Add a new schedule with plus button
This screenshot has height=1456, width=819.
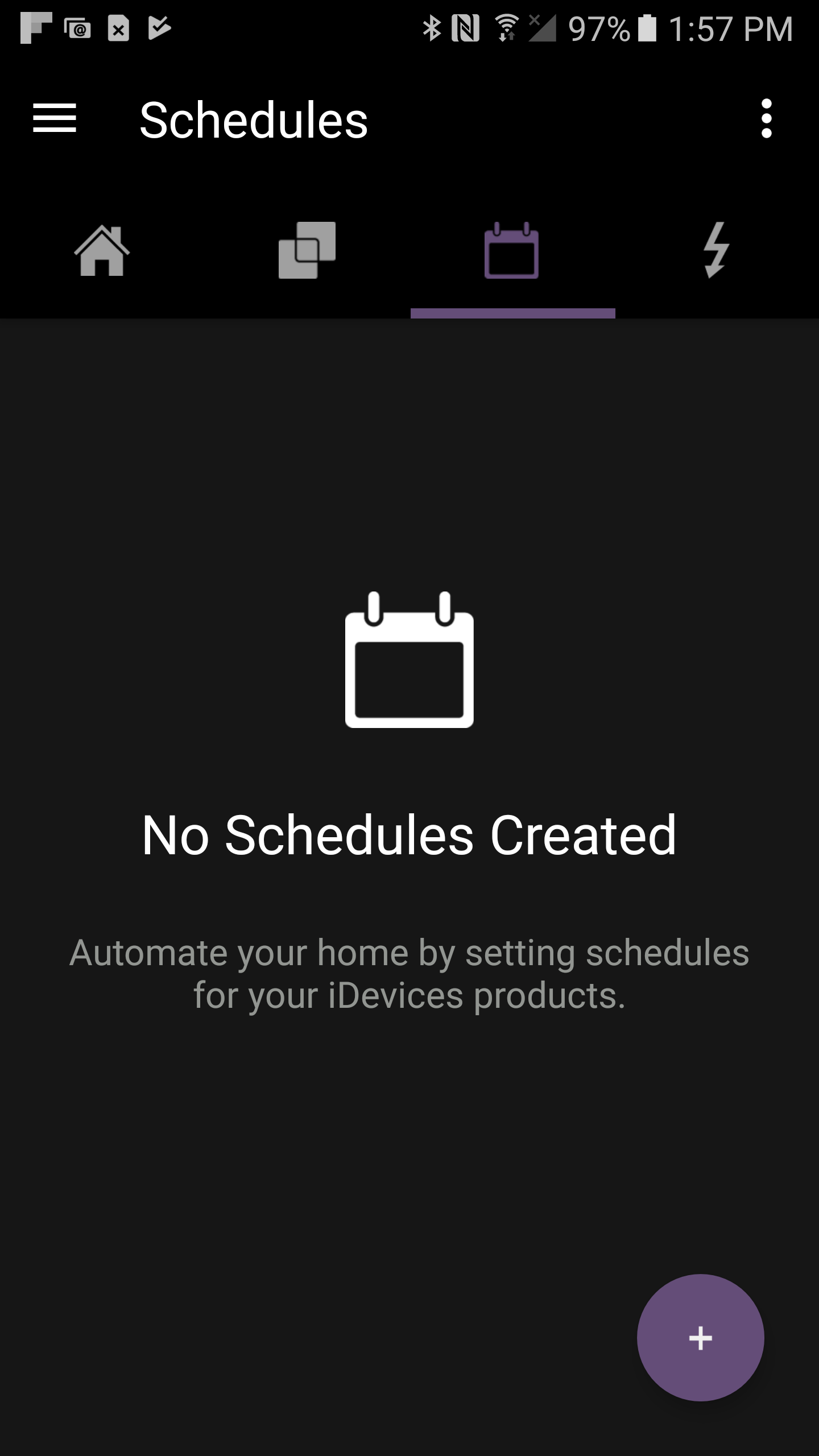pyautogui.click(x=700, y=1338)
